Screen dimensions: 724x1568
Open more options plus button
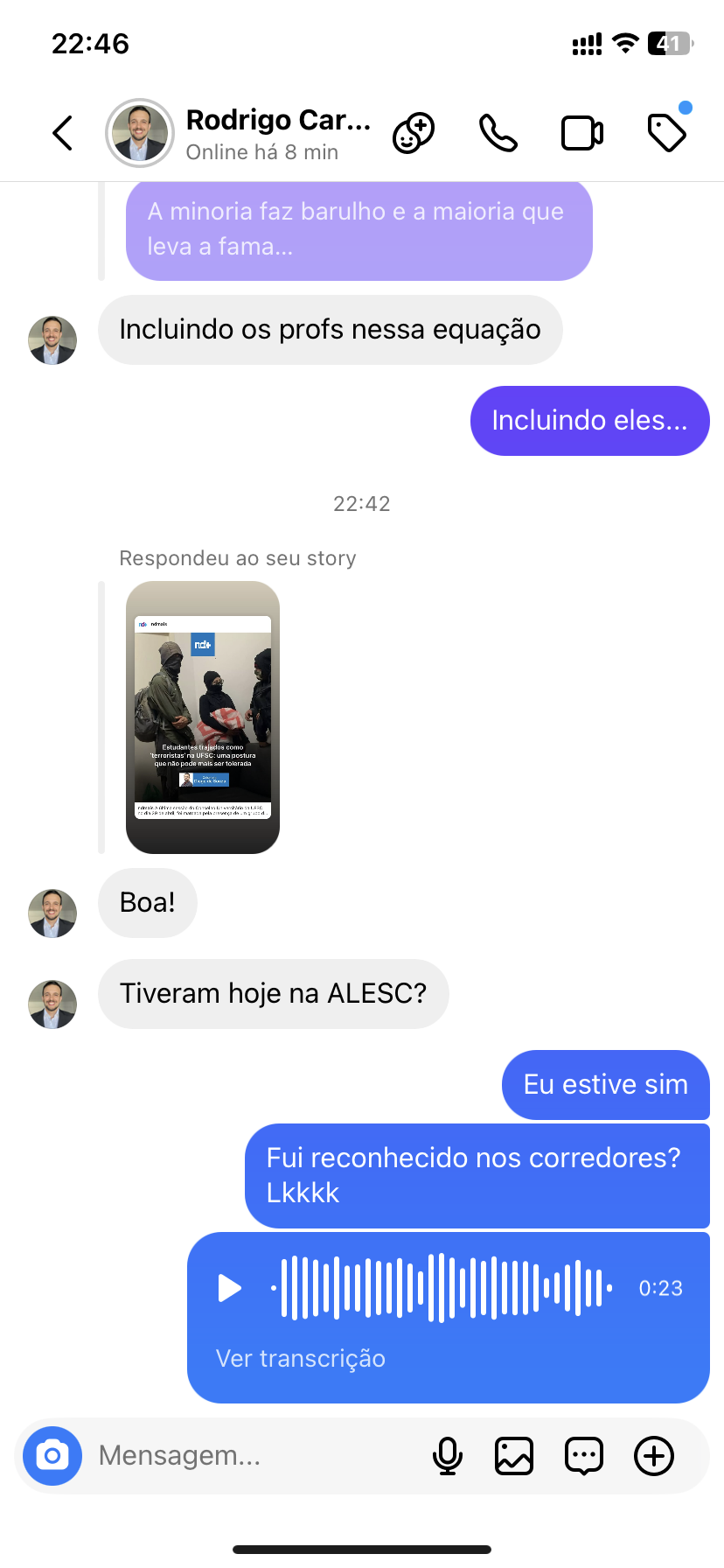[654, 1456]
